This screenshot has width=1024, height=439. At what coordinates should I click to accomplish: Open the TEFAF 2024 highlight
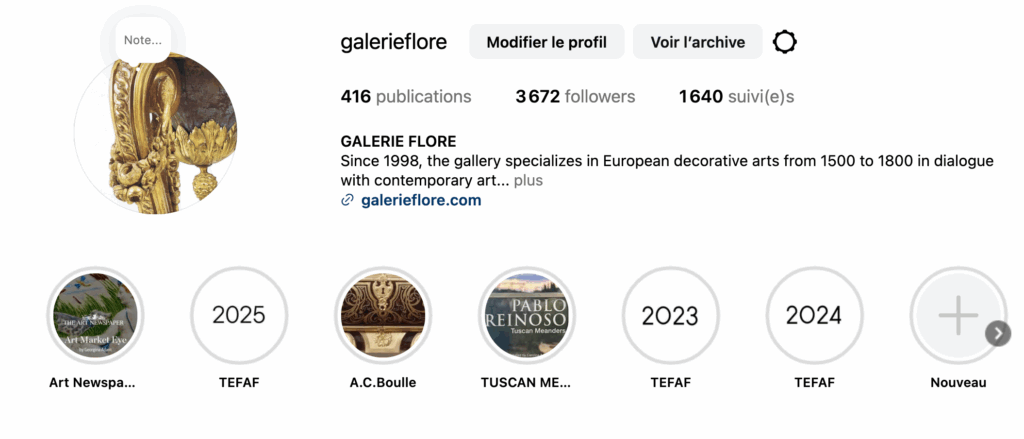(x=814, y=316)
